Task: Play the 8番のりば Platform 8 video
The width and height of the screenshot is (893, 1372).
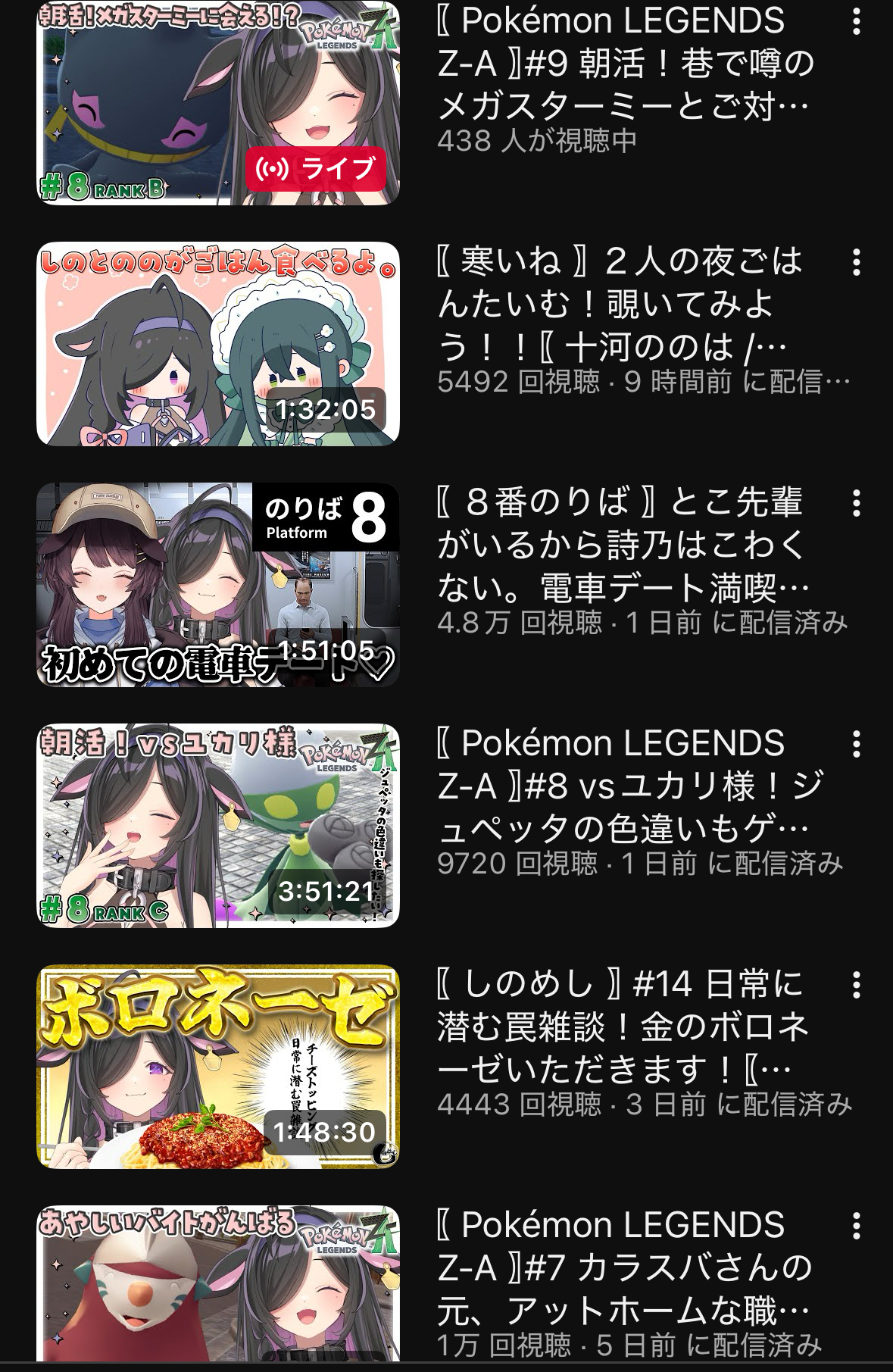Action: (x=218, y=585)
